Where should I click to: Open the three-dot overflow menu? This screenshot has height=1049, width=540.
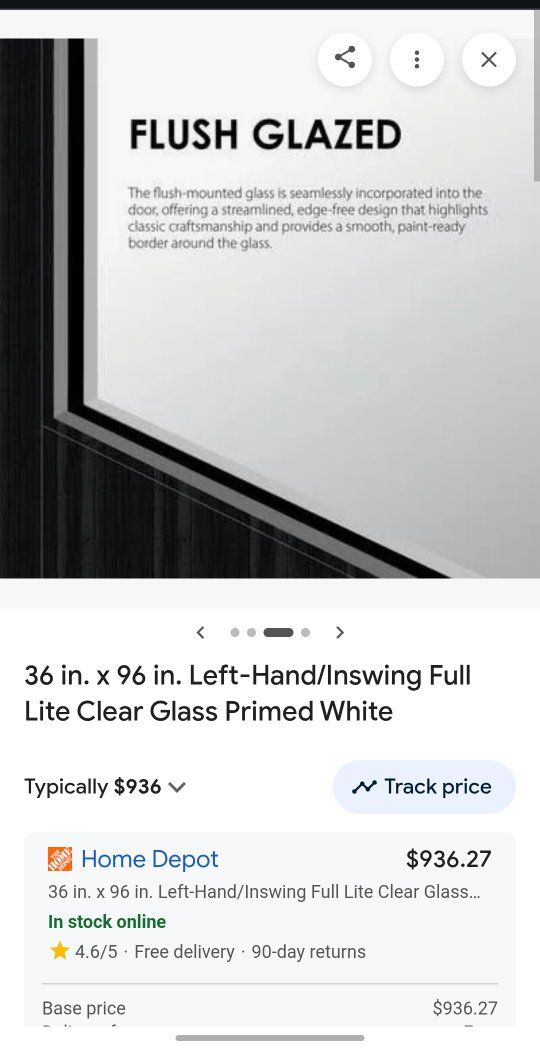pyautogui.click(x=417, y=59)
